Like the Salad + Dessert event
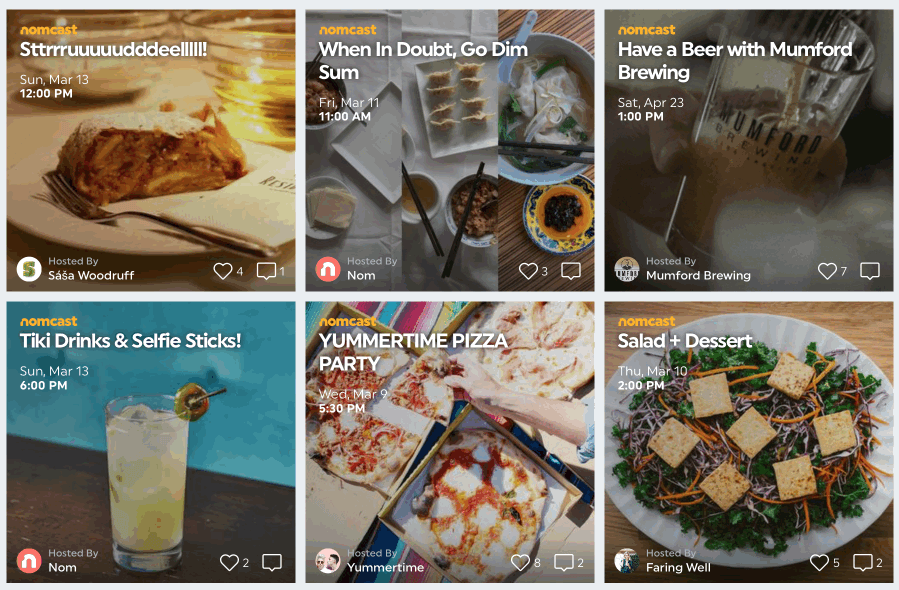The width and height of the screenshot is (899, 590). tap(819, 563)
